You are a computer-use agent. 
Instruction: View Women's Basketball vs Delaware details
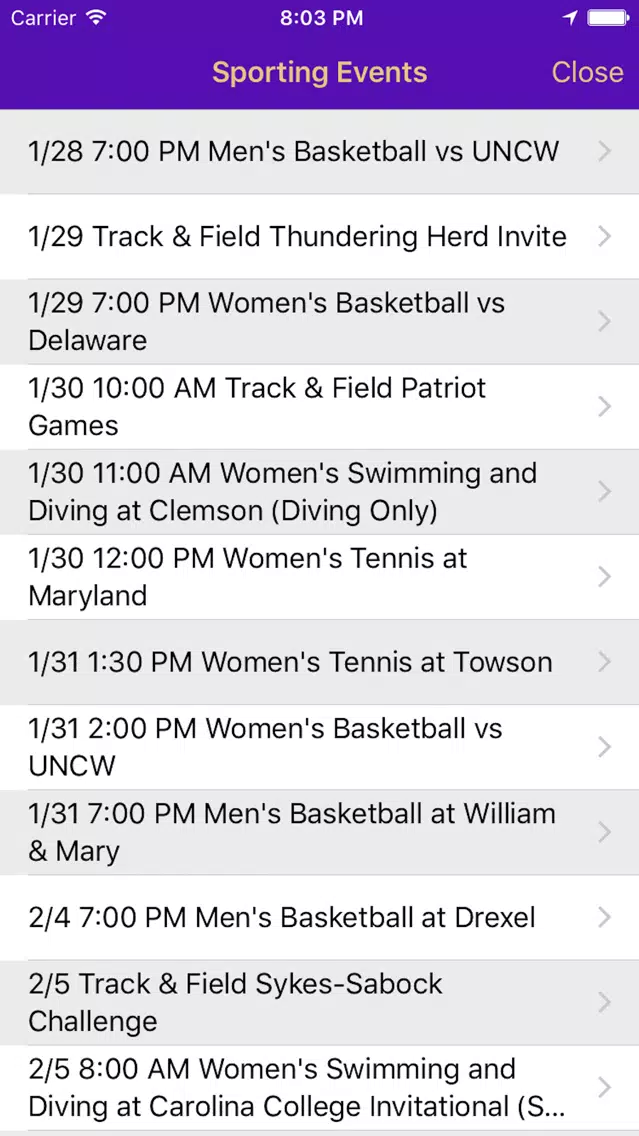(x=320, y=322)
